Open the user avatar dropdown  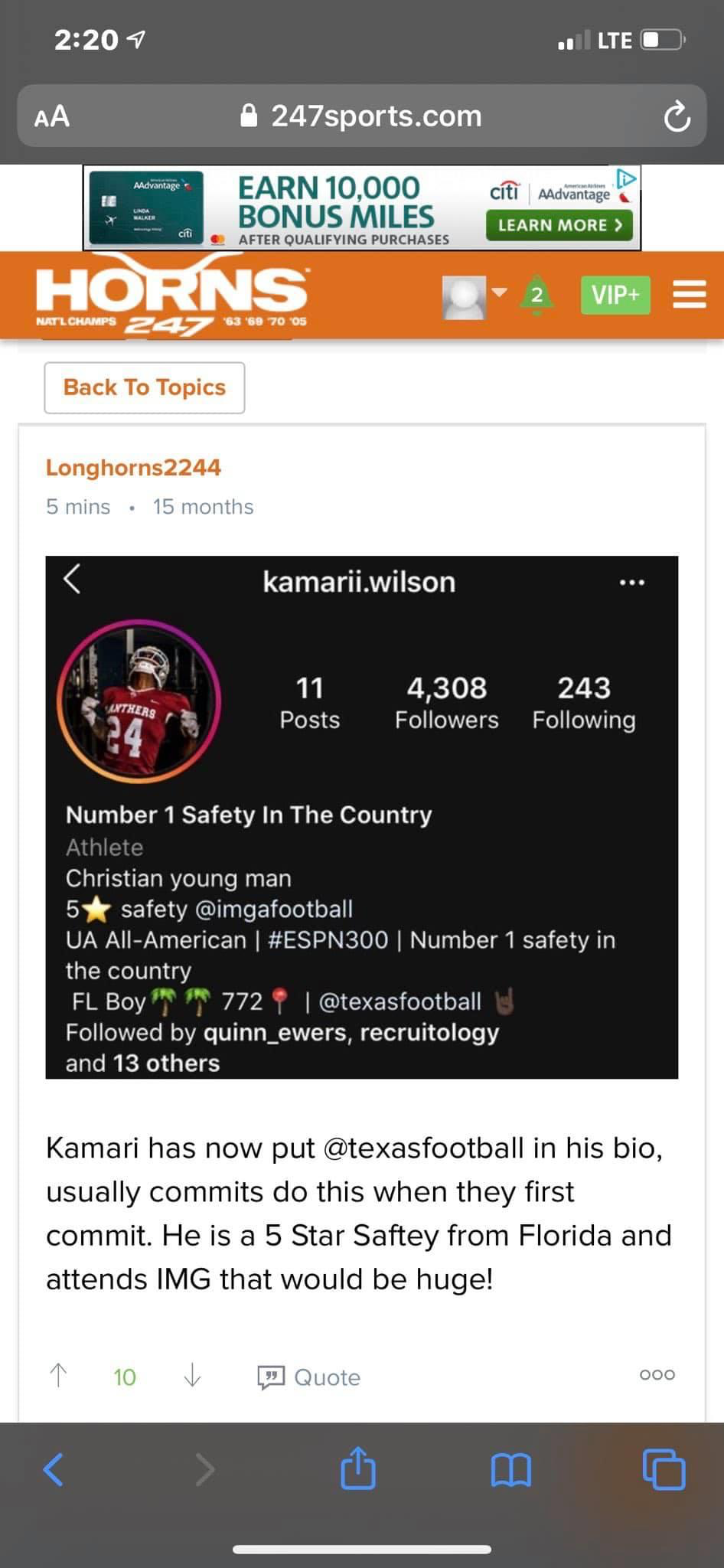(473, 296)
